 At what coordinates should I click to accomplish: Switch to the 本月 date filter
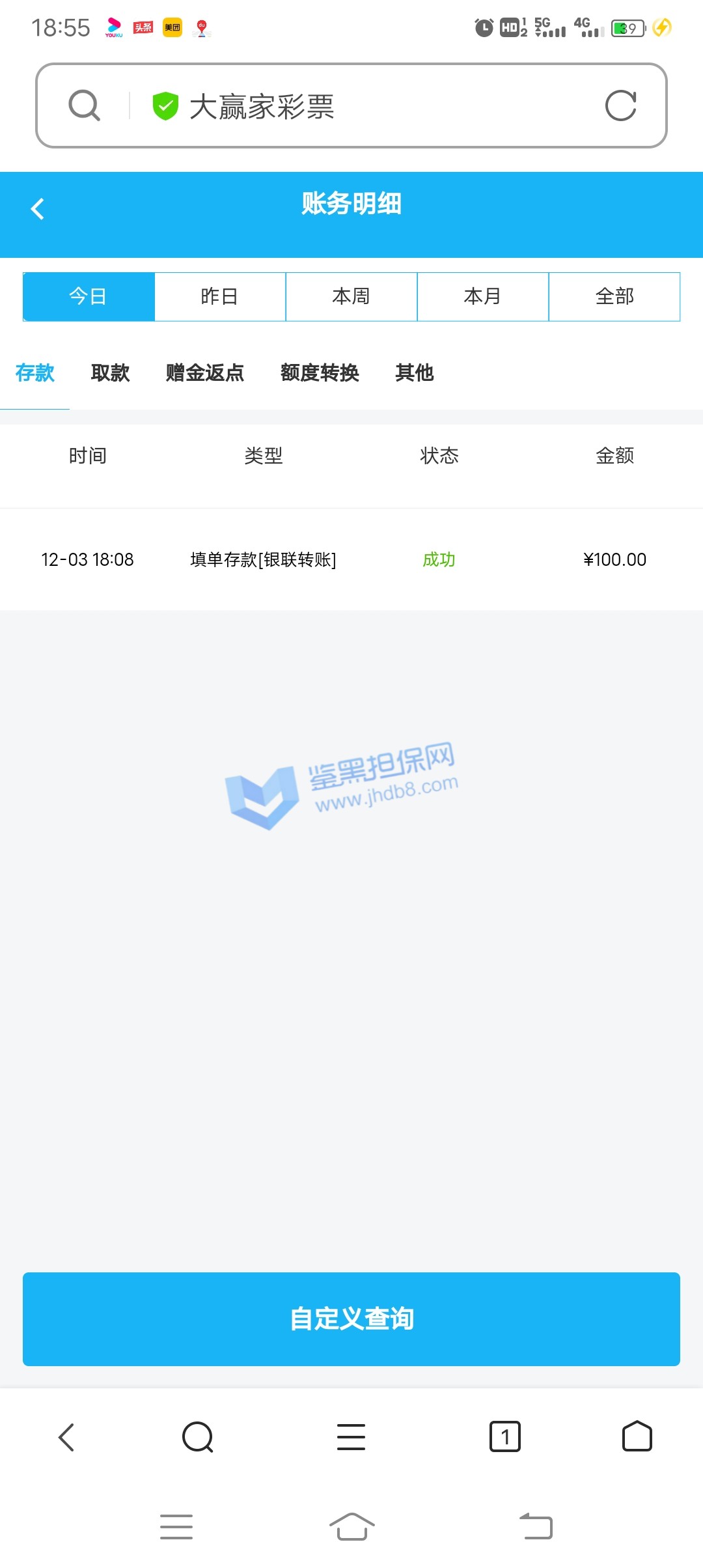[x=483, y=297]
